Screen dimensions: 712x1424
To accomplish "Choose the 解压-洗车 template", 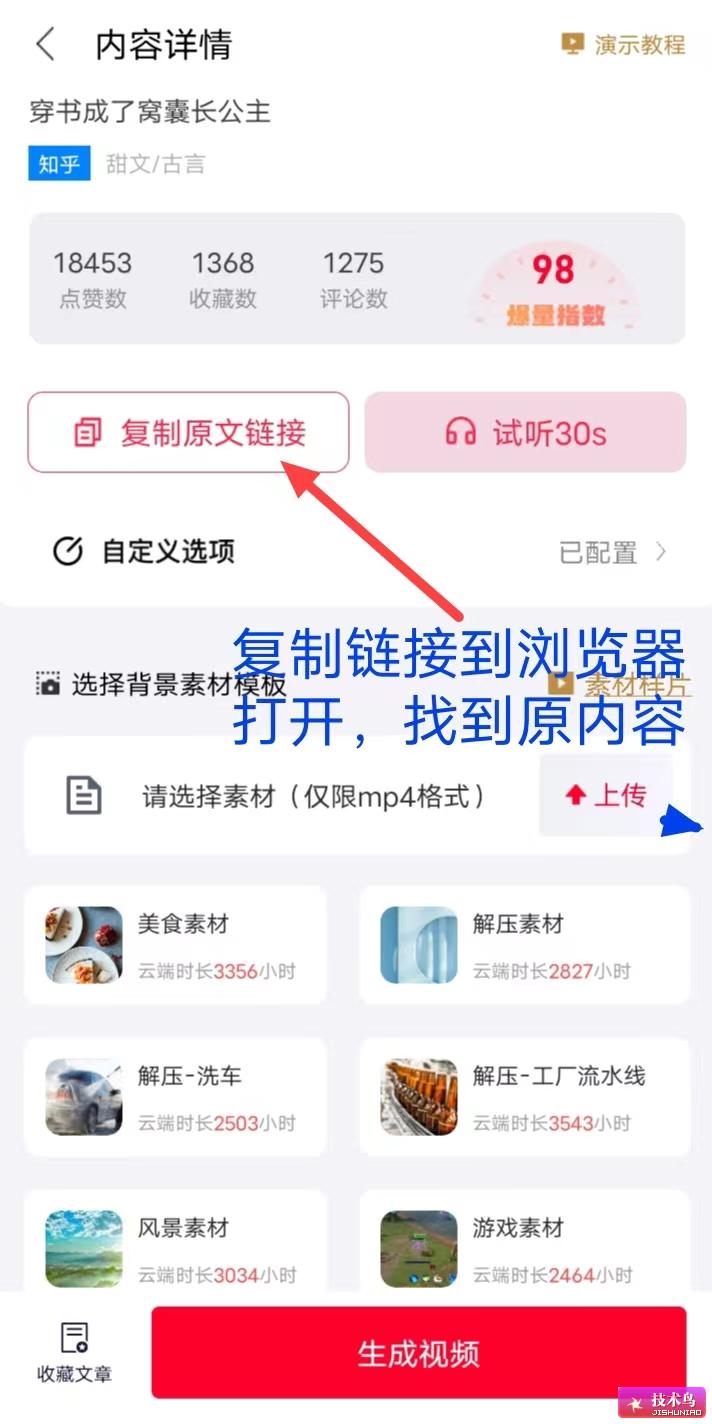I will tap(175, 1097).
